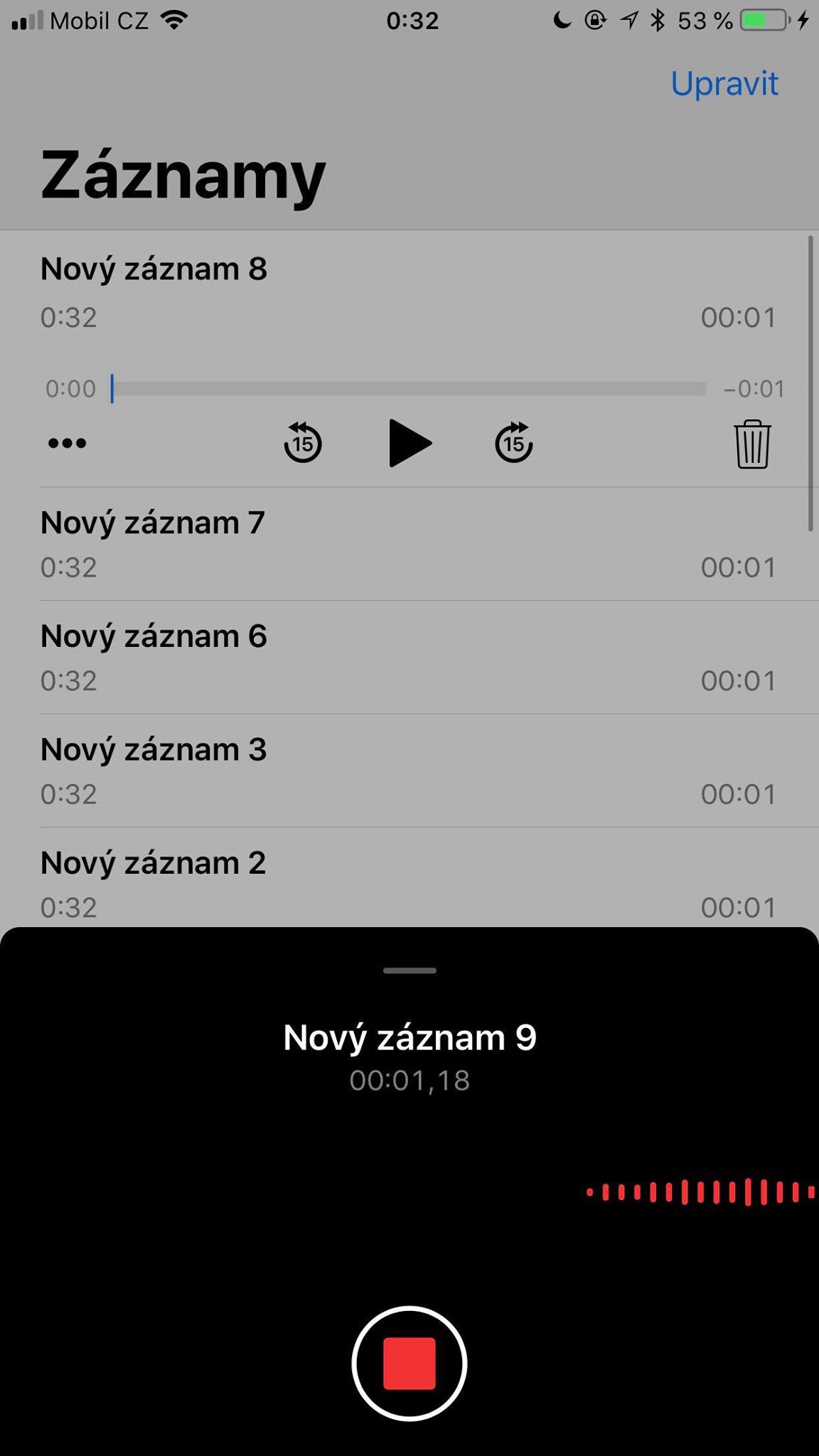Tap the playback progress bar of Nový záznam 8
The width and height of the screenshot is (819, 1456).
pos(409,389)
